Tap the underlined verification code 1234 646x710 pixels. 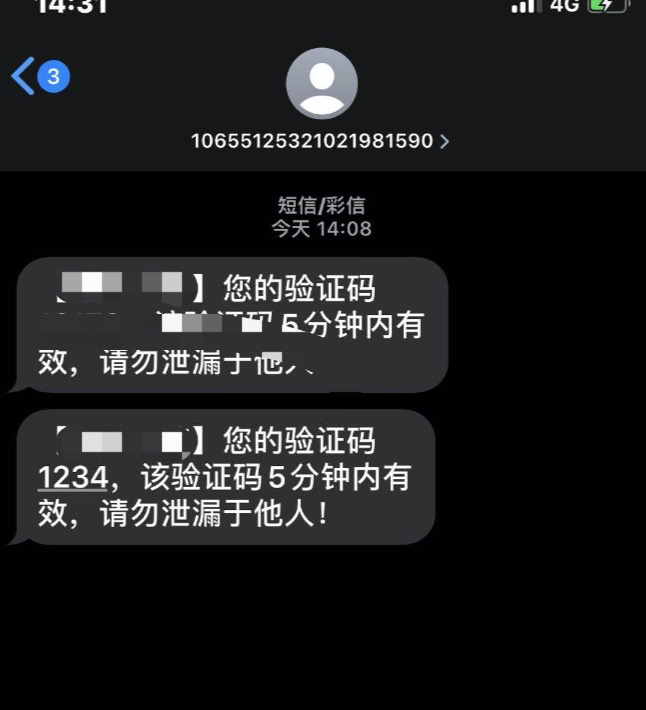[72, 478]
